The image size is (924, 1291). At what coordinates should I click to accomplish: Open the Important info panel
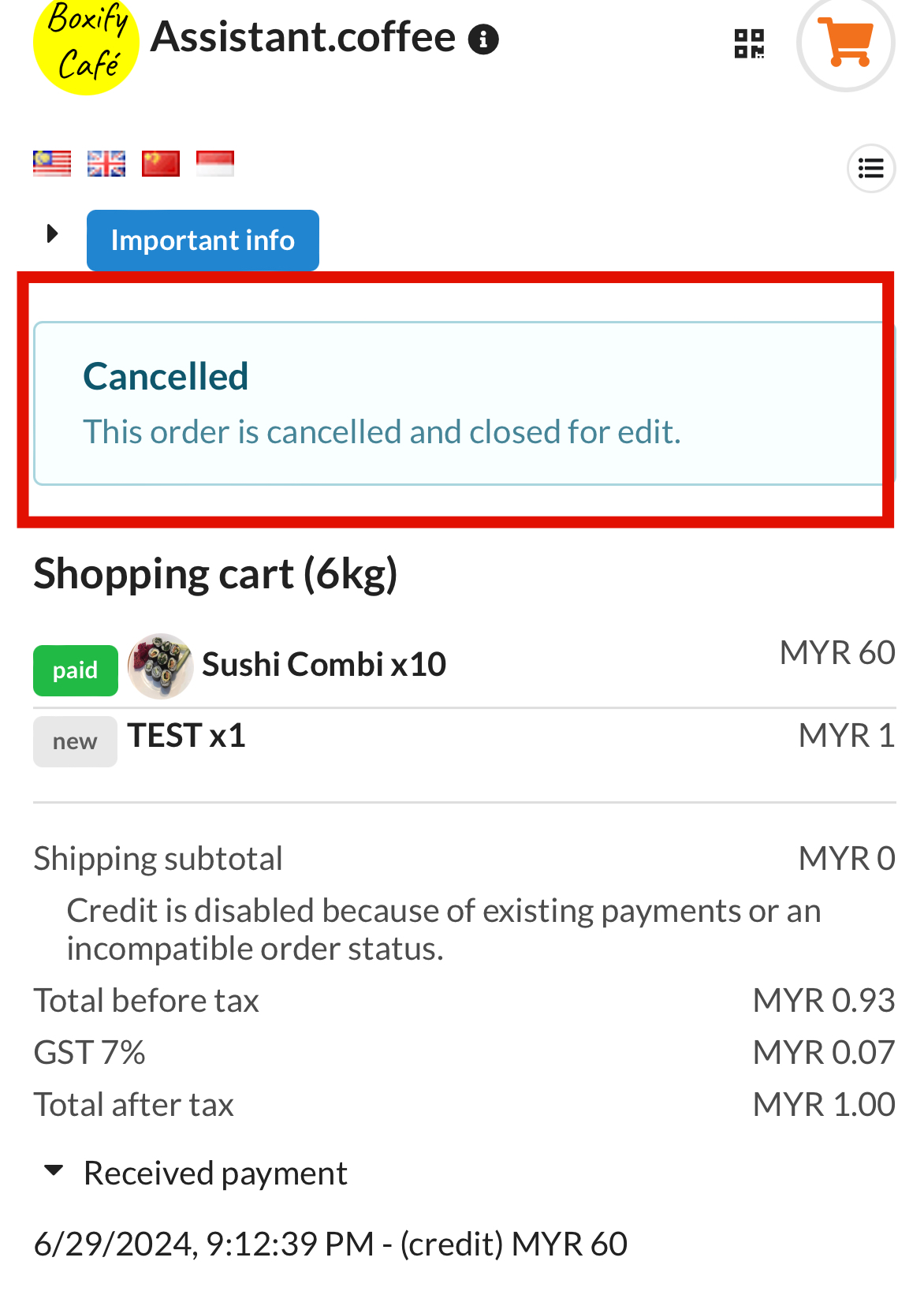(x=202, y=240)
